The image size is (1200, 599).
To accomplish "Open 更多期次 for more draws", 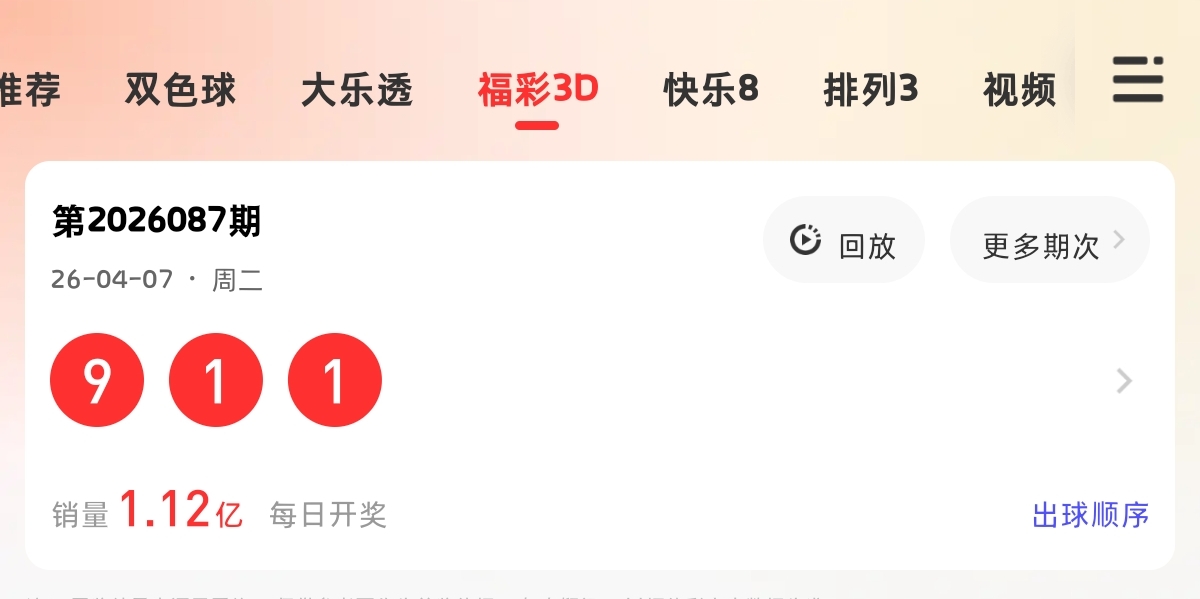I will [x=1050, y=241].
